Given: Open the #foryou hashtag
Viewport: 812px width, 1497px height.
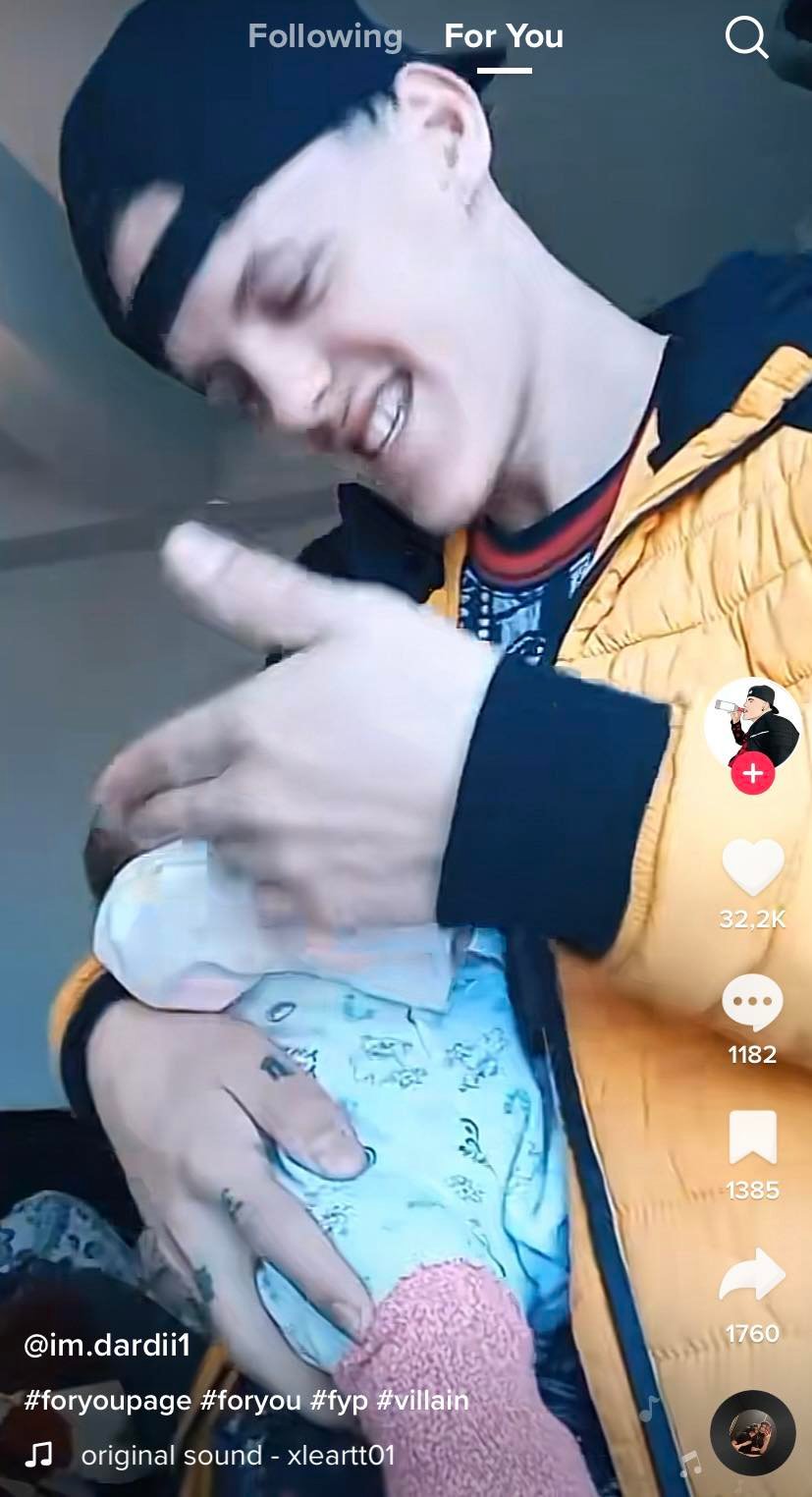Looking at the screenshot, I should [x=250, y=1401].
